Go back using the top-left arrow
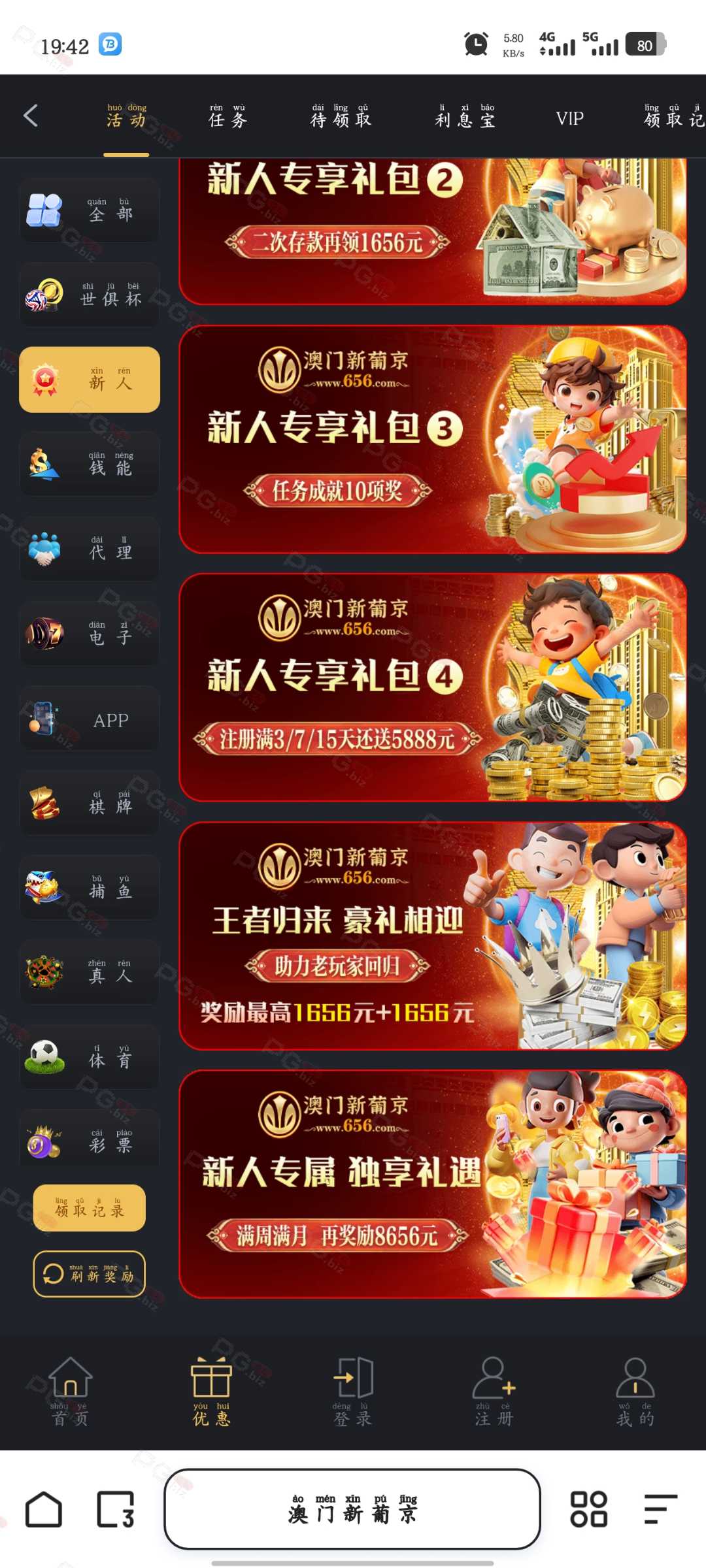 pyautogui.click(x=31, y=116)
